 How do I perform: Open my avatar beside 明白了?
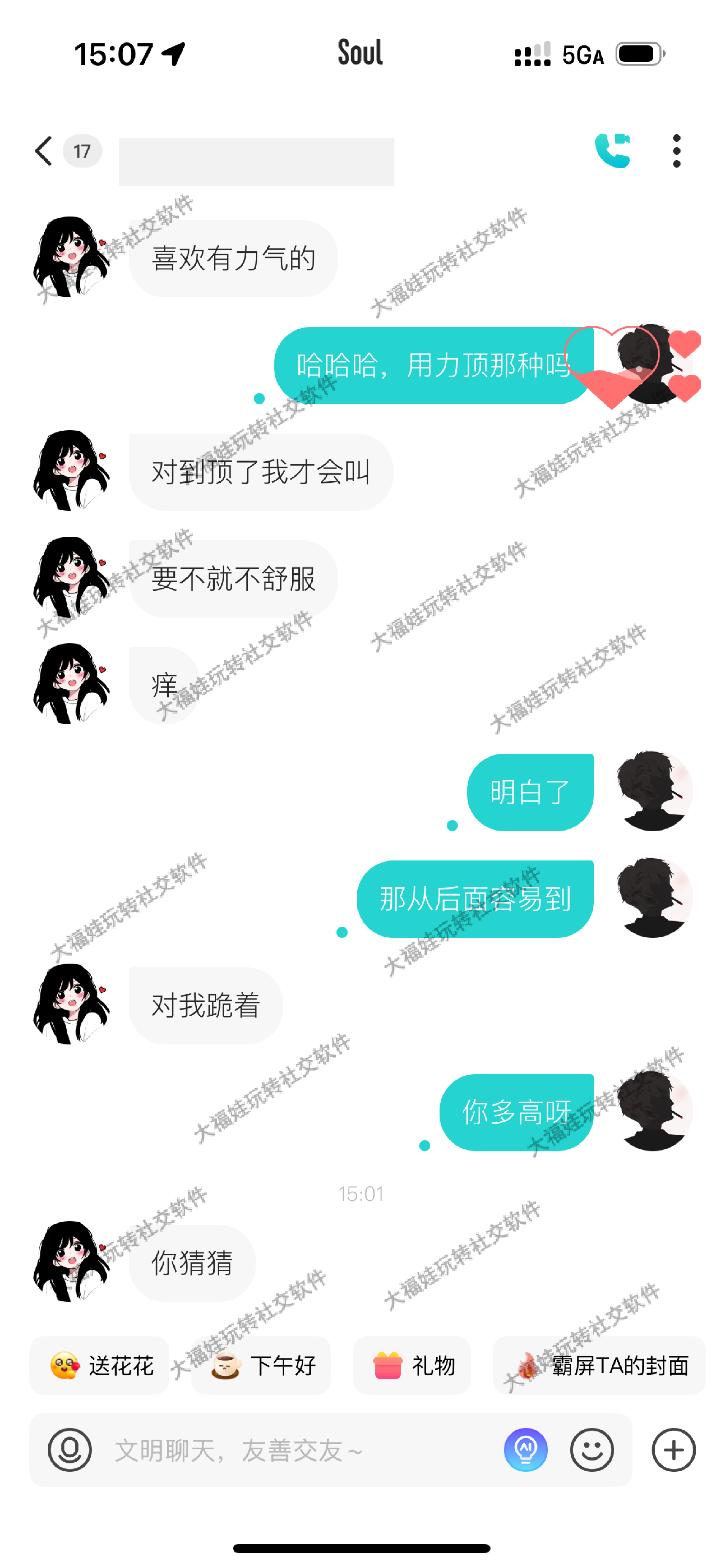(653, 791)
